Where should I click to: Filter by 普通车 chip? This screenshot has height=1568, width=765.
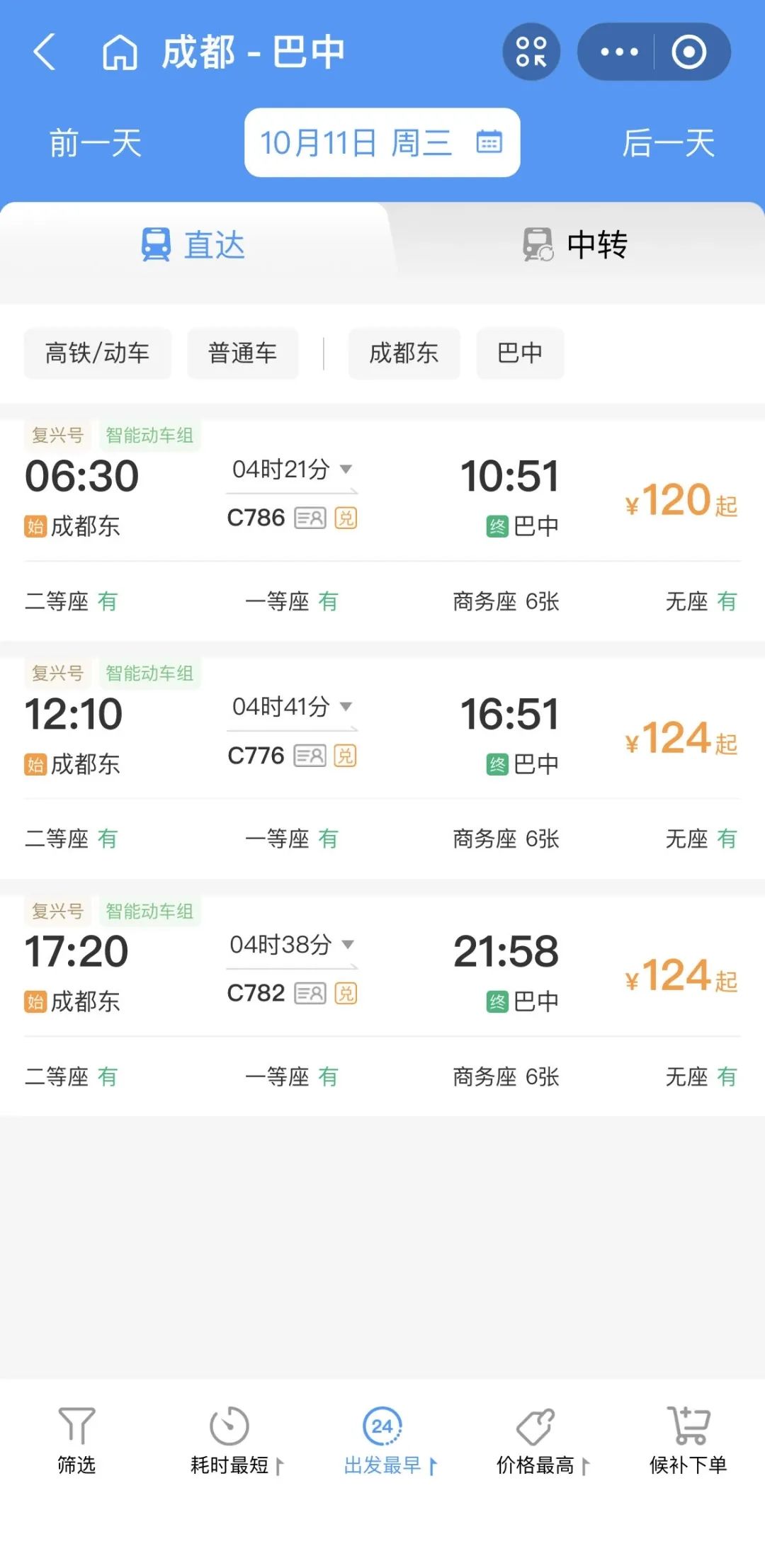coord(242,353)
